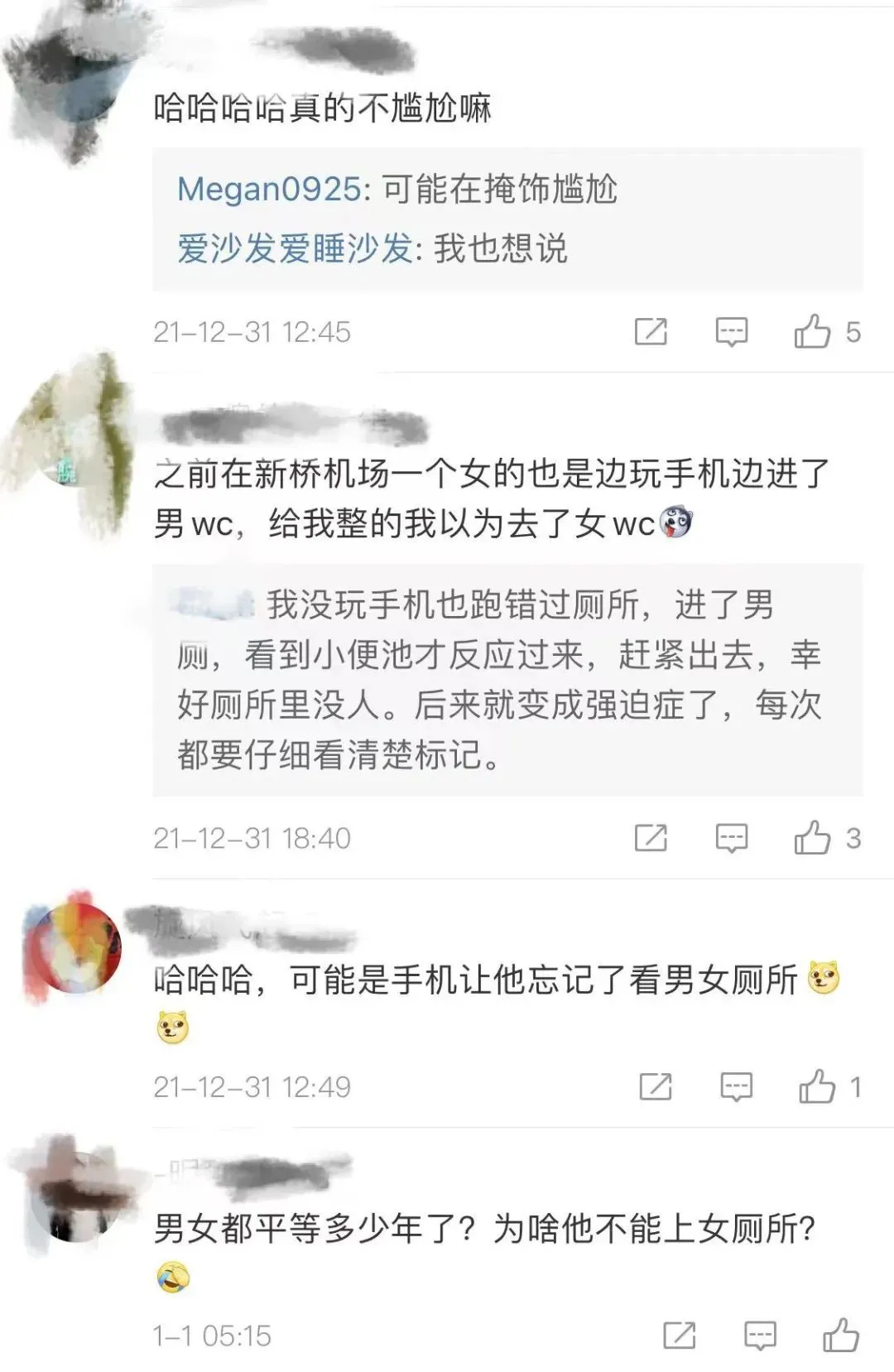This screenshot has height=1372, width=894.
Task: Like the 男女都平等 comment from 1-1 05:15
Action: tap(840, 1335)
